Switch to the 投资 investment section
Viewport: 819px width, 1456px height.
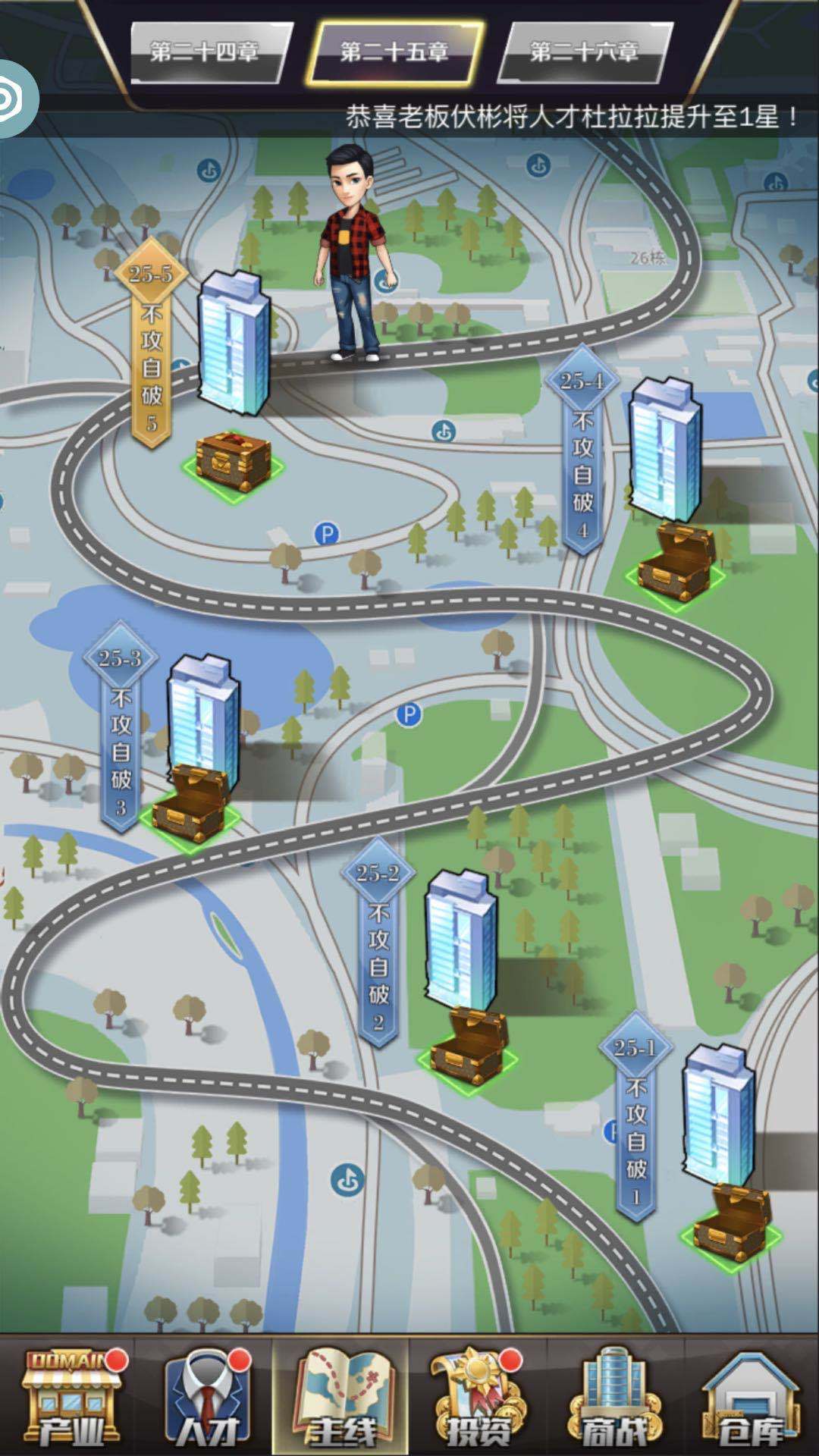(x=478, y=1395)
